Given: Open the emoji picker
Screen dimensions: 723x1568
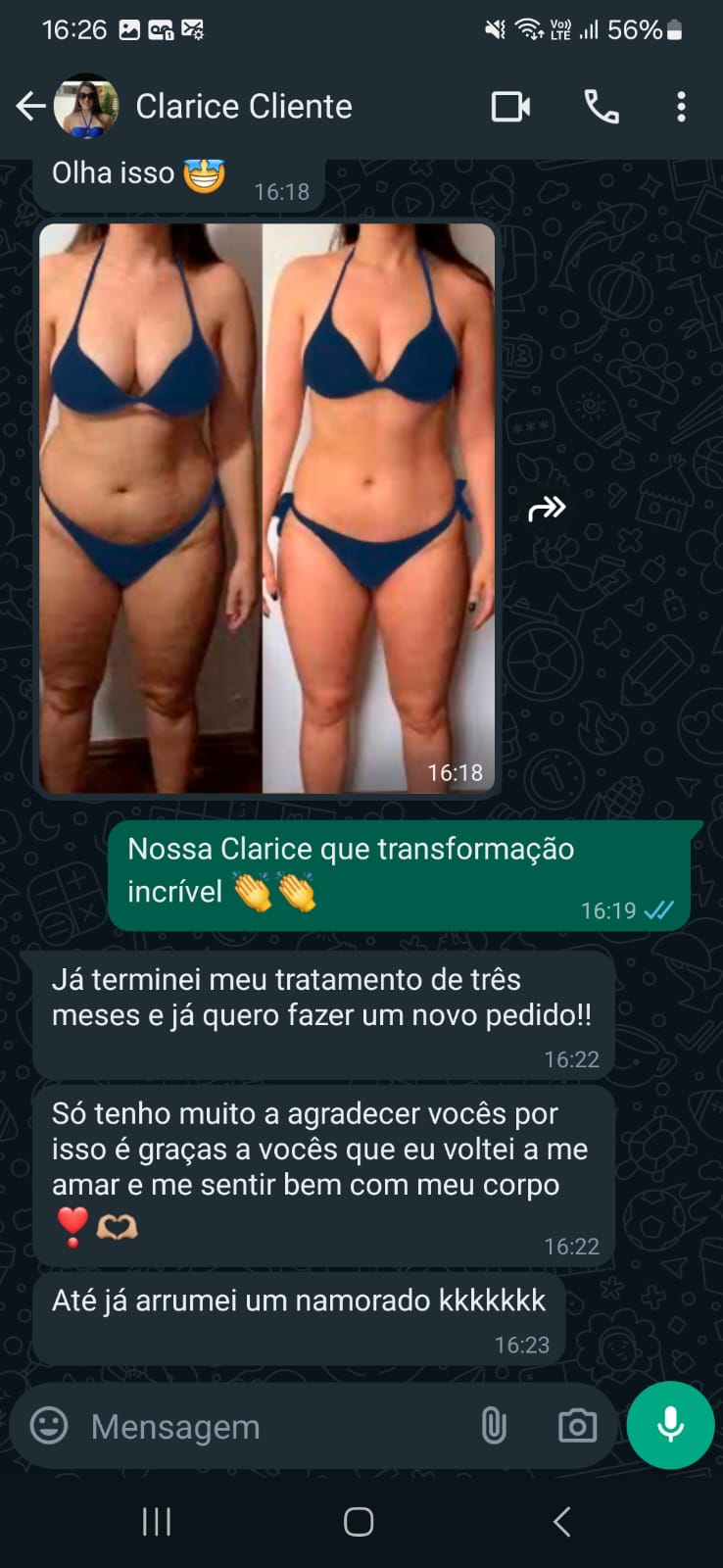Looking at the screenshot, I should pos(49,1425).
